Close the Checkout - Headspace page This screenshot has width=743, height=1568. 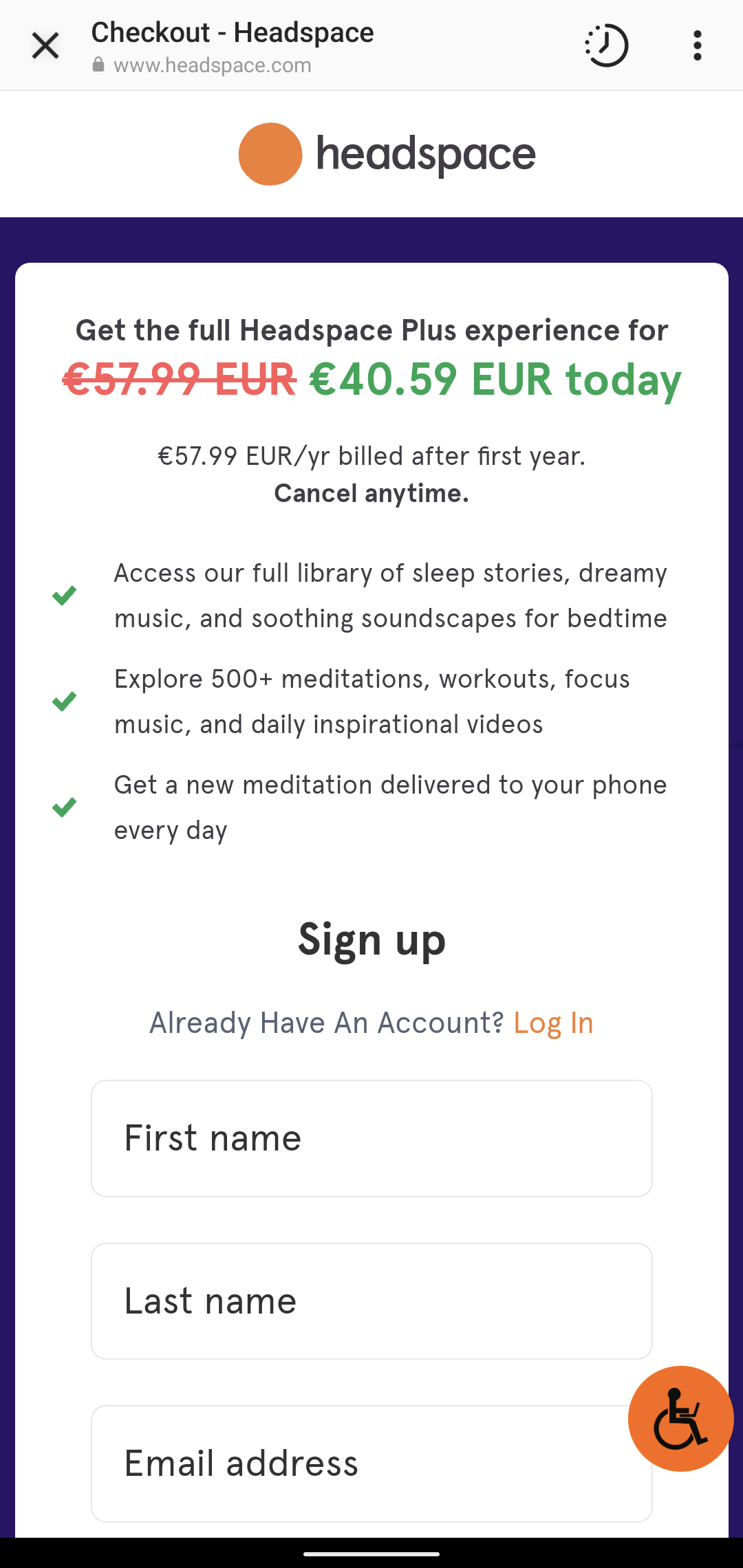click(44, 45)
